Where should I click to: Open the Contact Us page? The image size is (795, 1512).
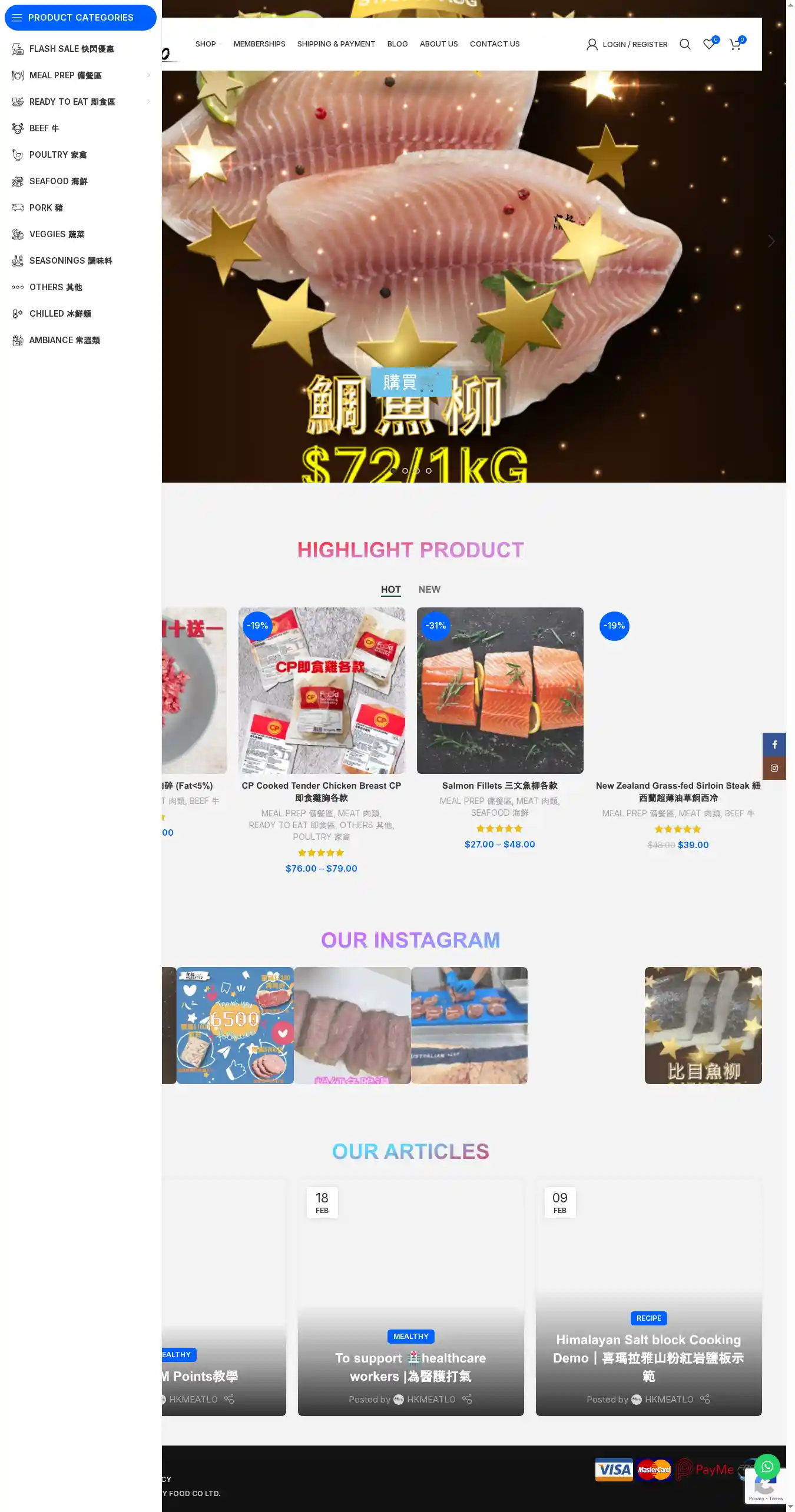[x=495, y=44]
